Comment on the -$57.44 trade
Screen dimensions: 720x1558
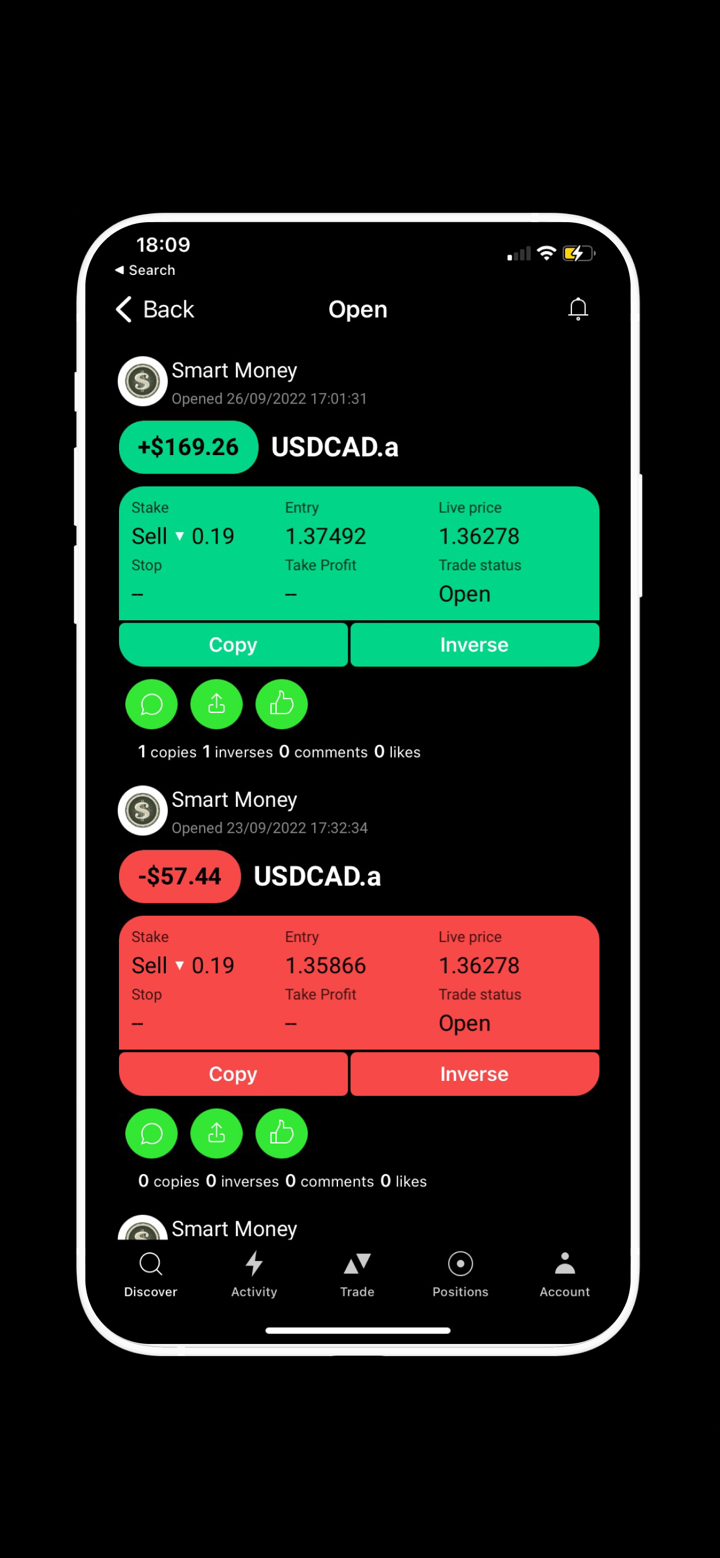click(x=151, y=1133)
